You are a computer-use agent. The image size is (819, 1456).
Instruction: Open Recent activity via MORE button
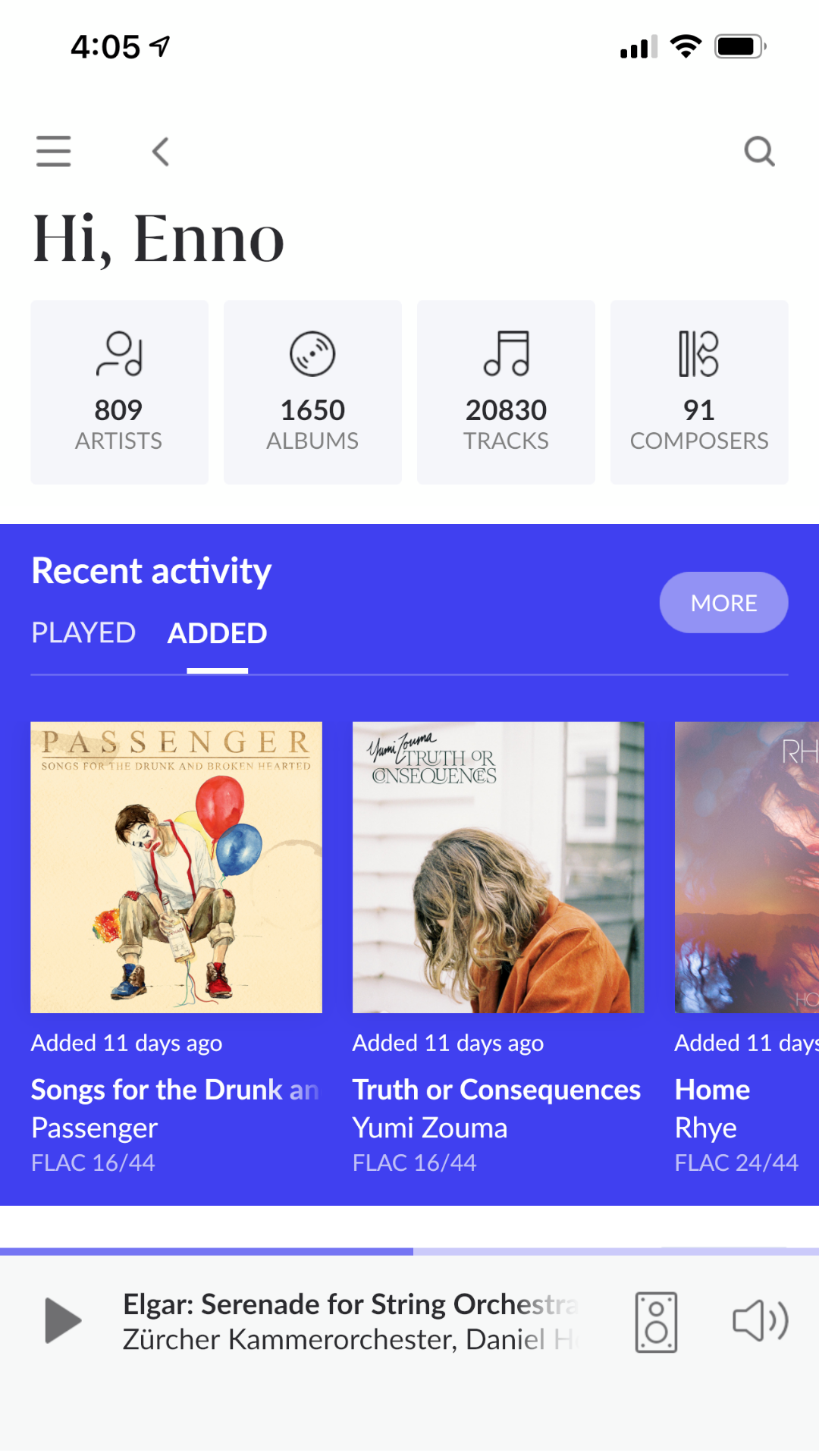point(723,601)
